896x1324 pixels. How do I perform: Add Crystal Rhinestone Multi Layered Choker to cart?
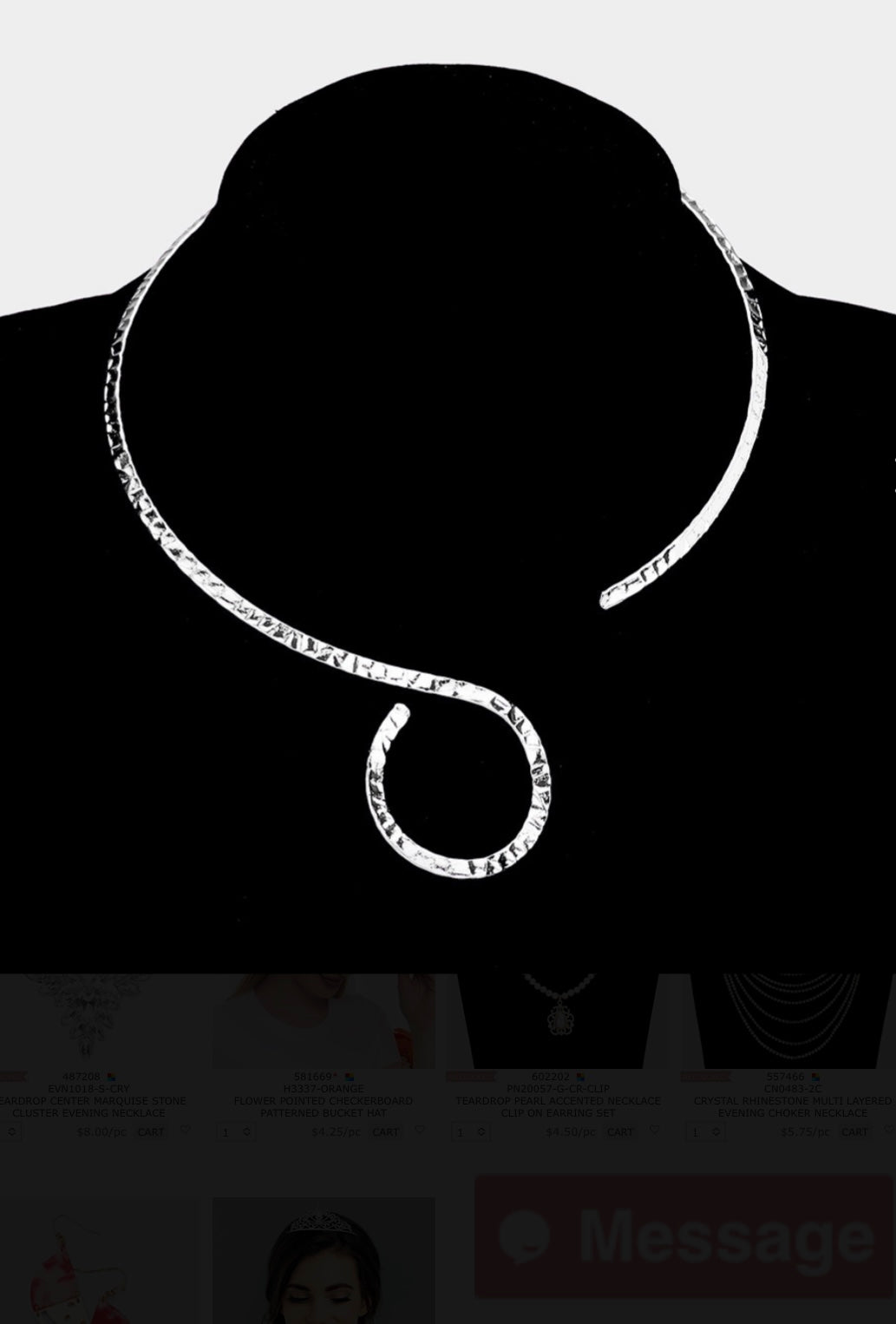point(854,1131)
